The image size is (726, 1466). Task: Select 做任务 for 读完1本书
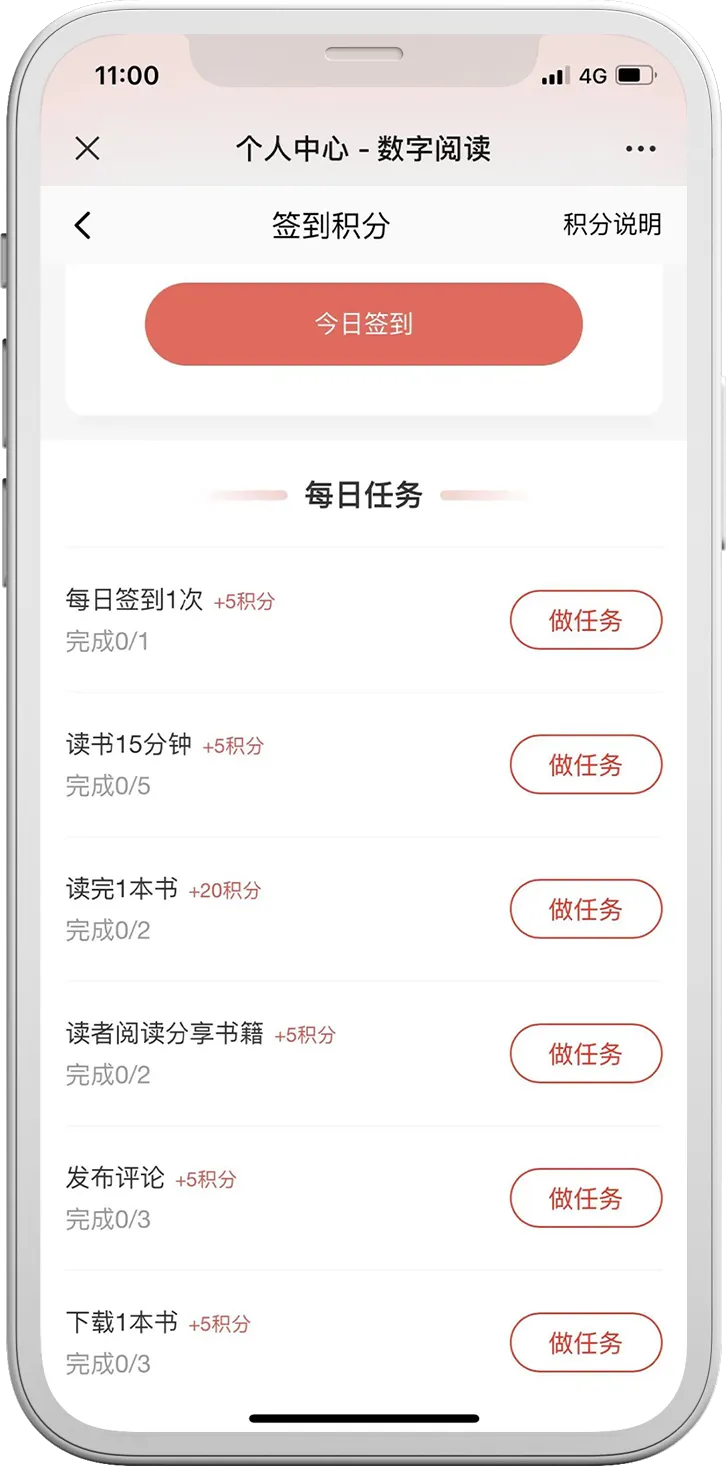(x=586, y=909)
